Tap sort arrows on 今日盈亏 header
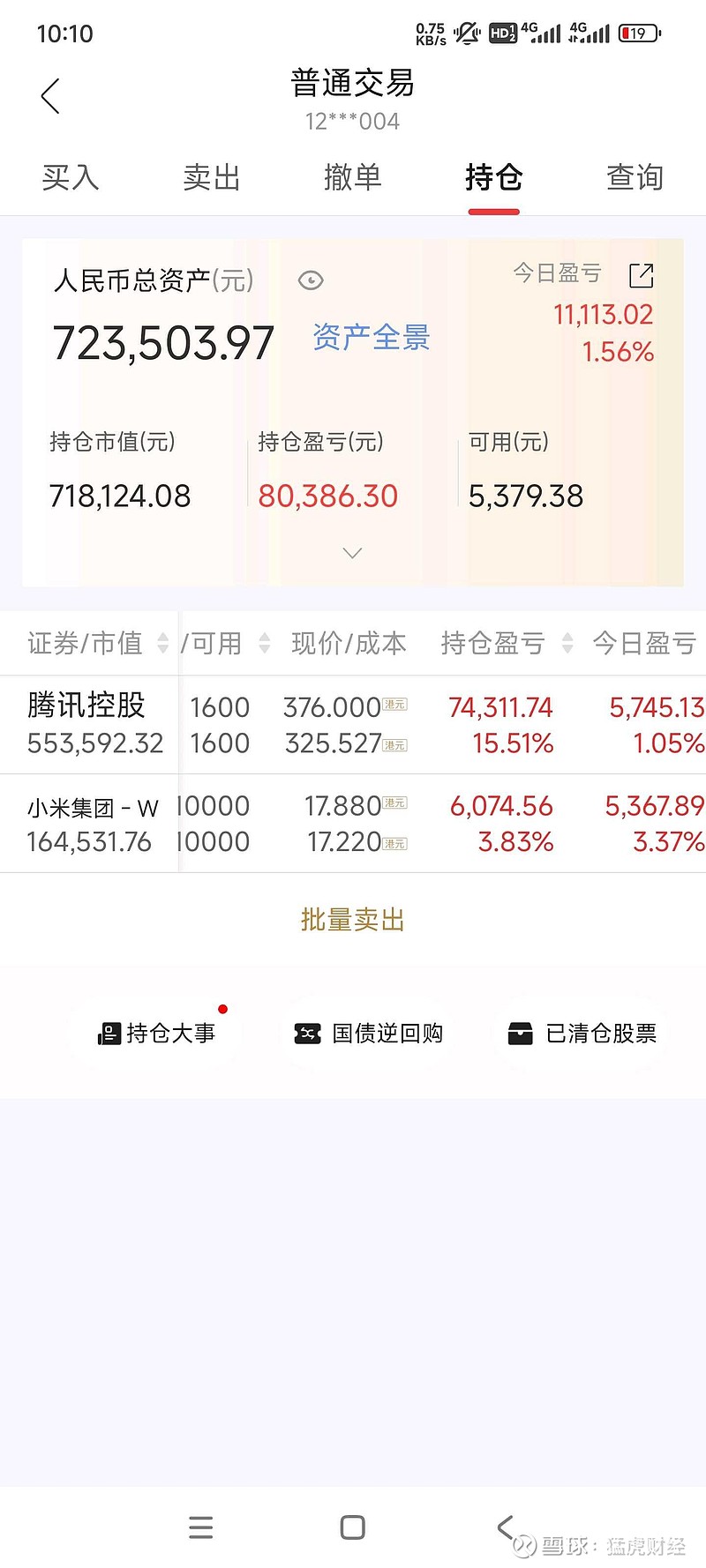 tap(643, 643)
